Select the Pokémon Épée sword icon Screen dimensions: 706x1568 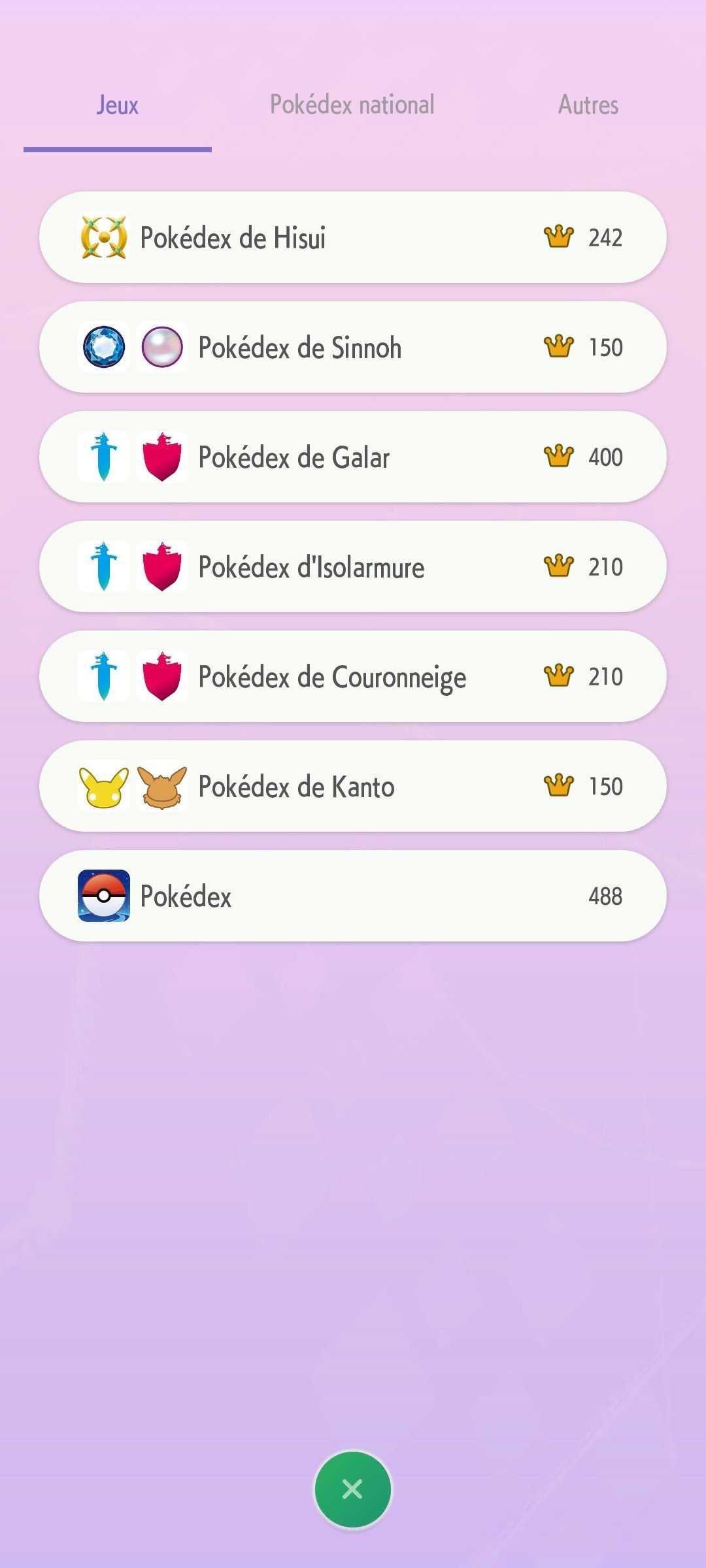(x=103, y=457)
